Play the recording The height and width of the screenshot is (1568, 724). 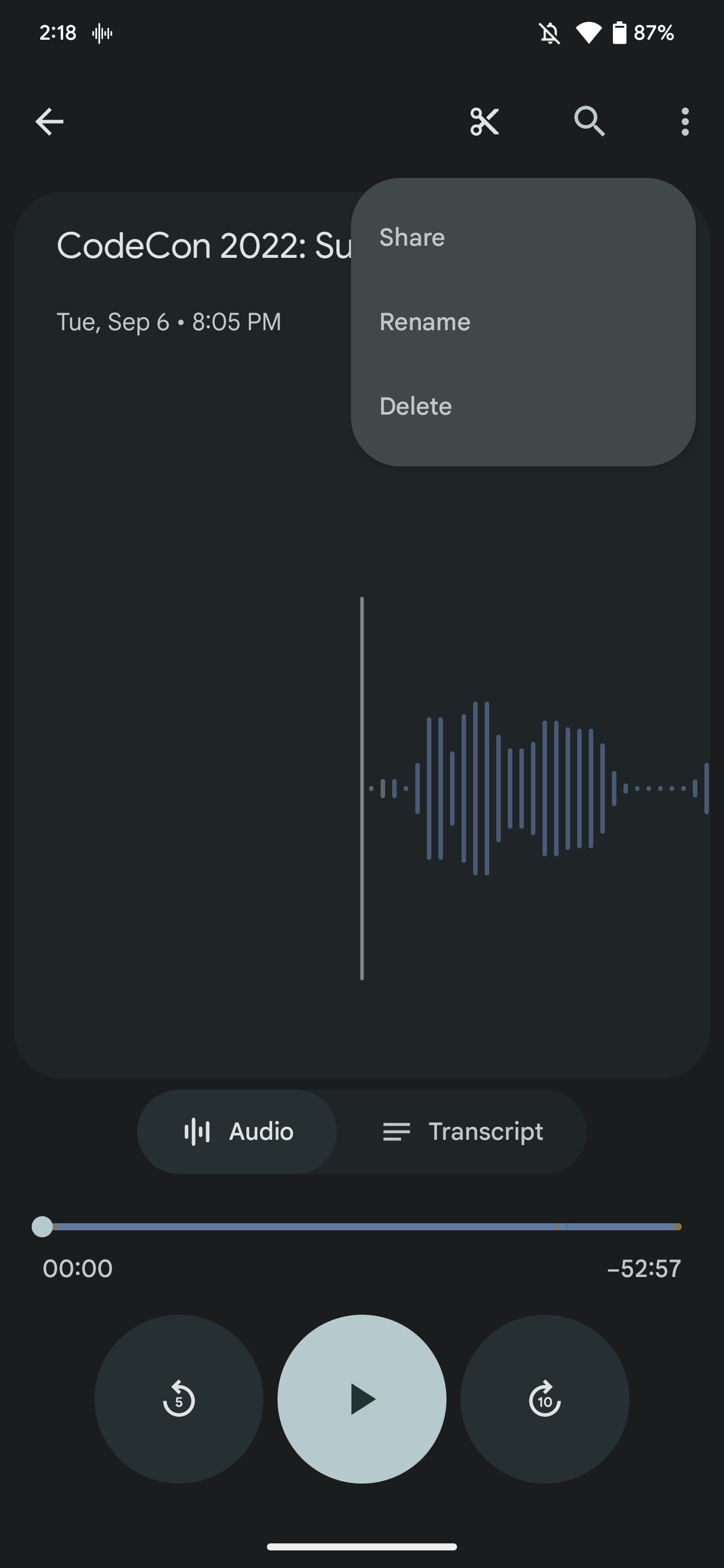361,1399
